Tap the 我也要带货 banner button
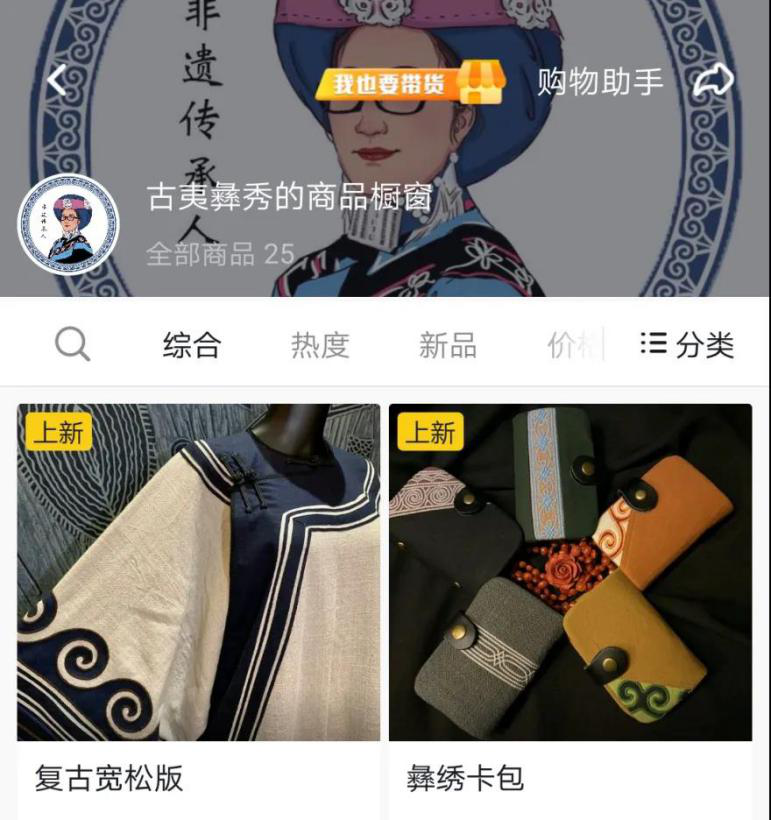 [410, 83]
